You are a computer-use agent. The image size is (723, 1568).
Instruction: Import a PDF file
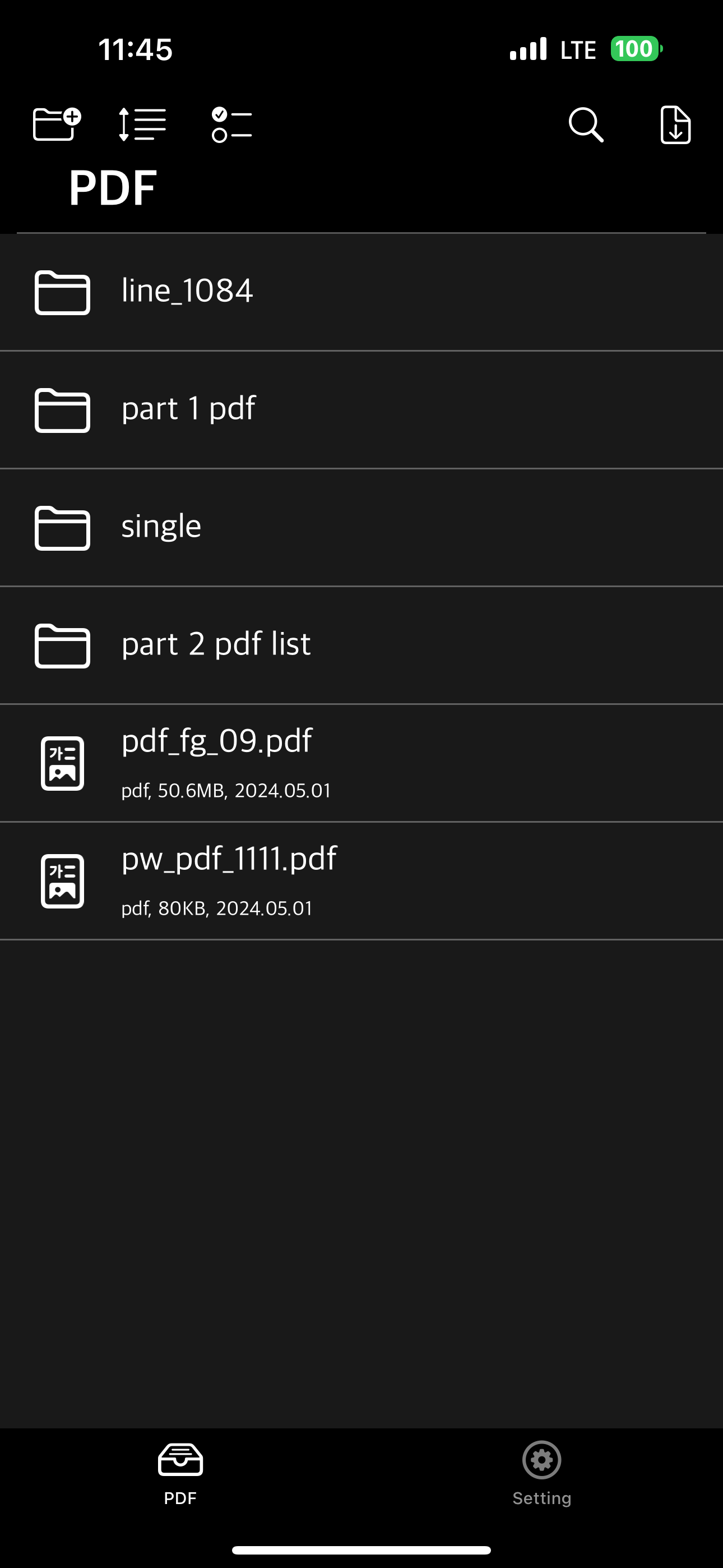[675, 125]
